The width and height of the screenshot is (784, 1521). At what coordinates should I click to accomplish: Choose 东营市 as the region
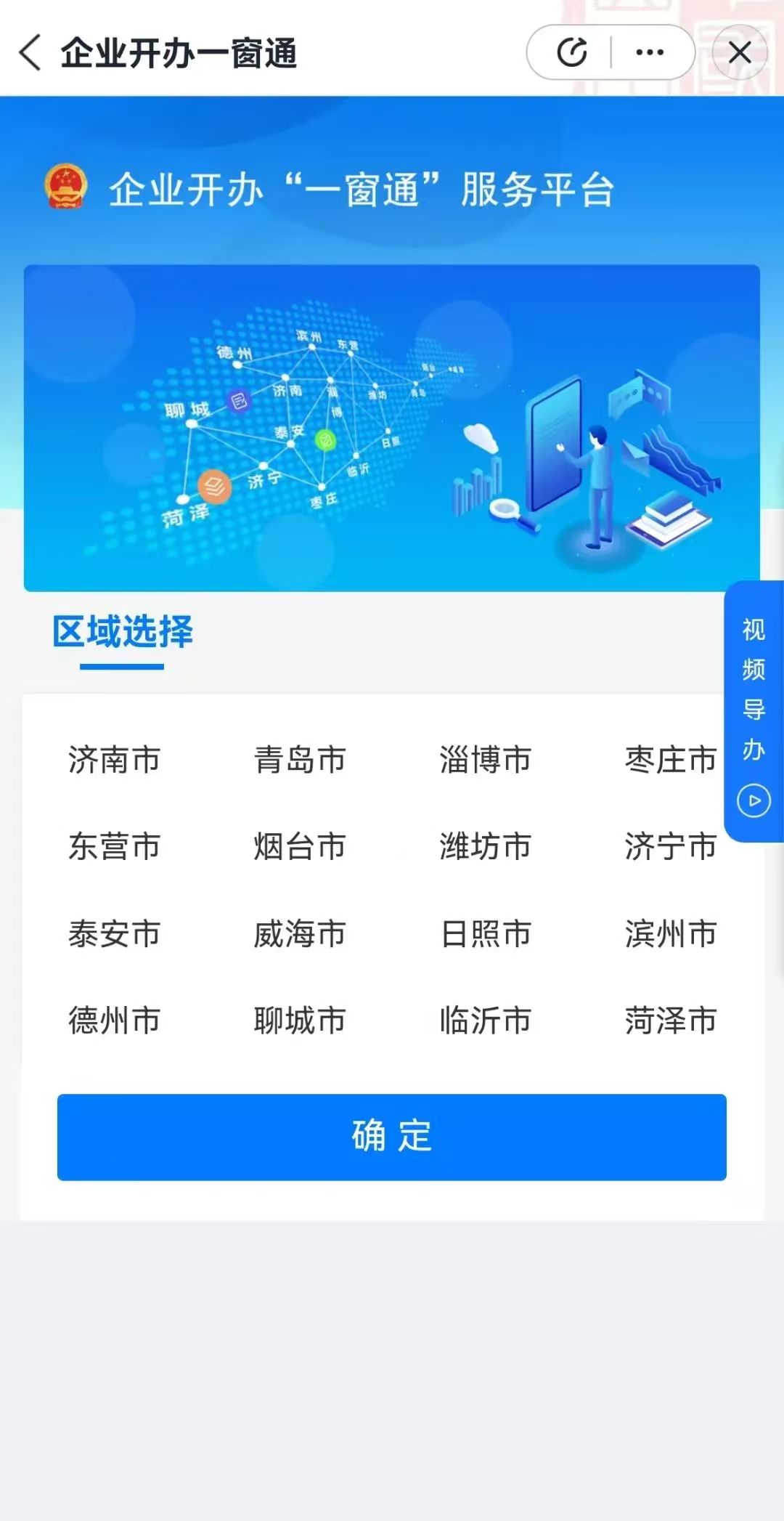click(x=114, y=847)
